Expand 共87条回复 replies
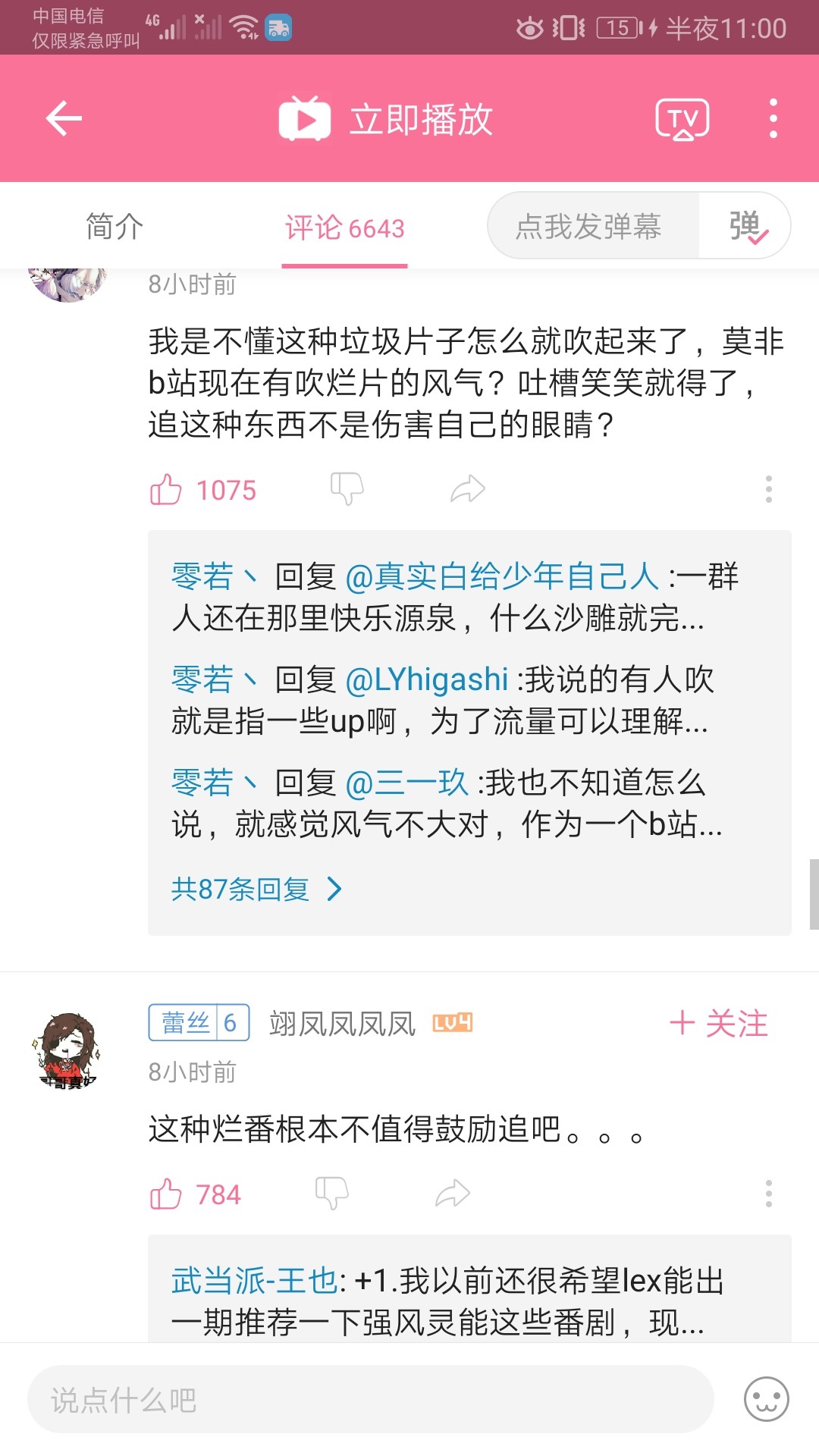The width and height of the screenshot is (819, 1456). click(256, 889)
